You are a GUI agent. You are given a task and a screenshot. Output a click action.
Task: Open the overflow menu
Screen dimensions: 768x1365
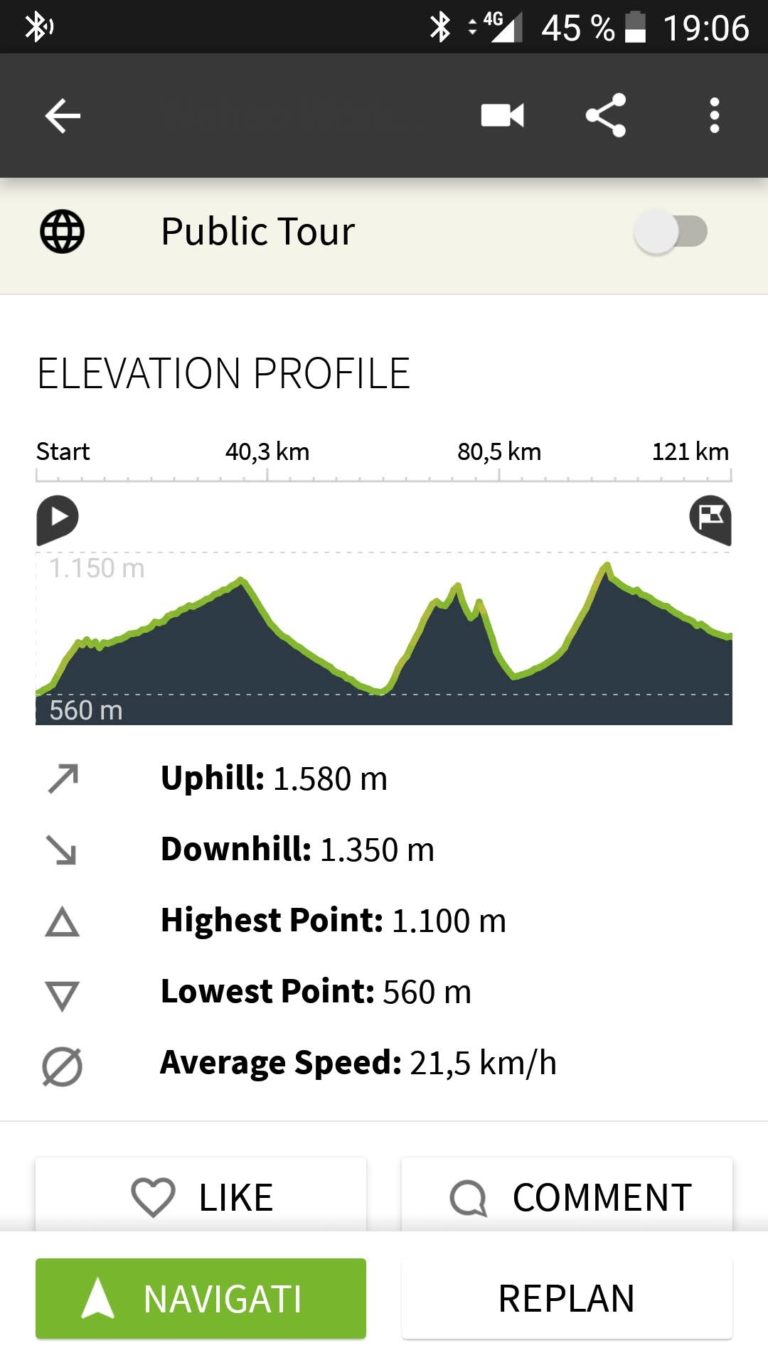point(714,116)
